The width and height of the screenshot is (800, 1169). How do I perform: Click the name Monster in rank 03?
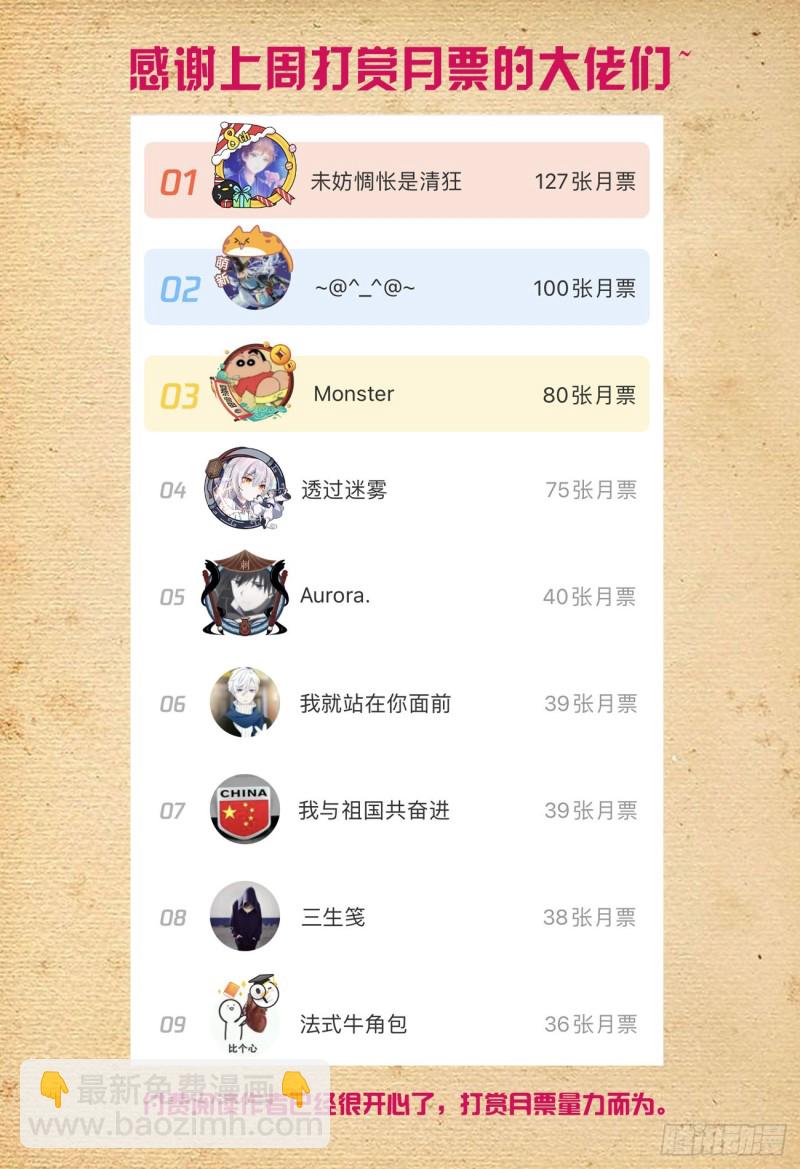click(x=352, y=394)
